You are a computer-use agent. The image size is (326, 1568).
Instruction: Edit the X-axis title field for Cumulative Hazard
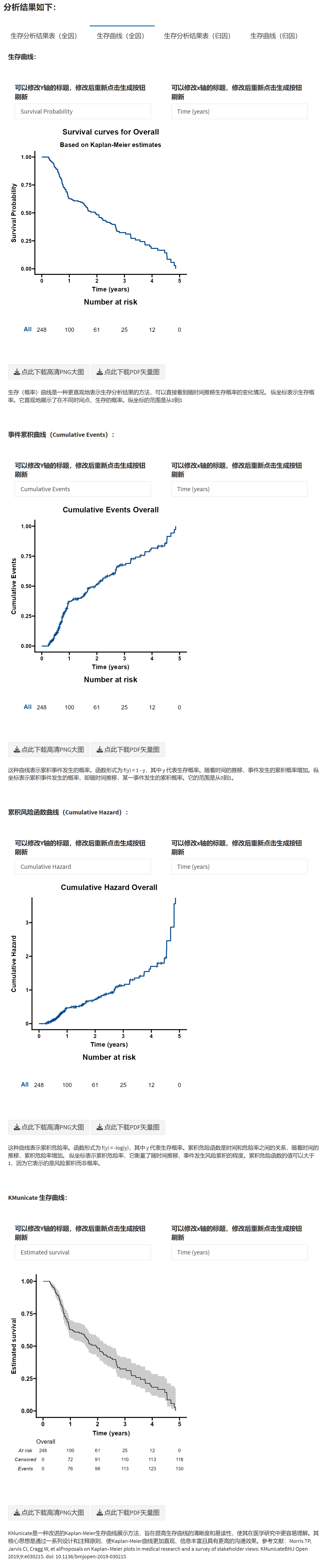pyautogui.click(x=239, y=866)
